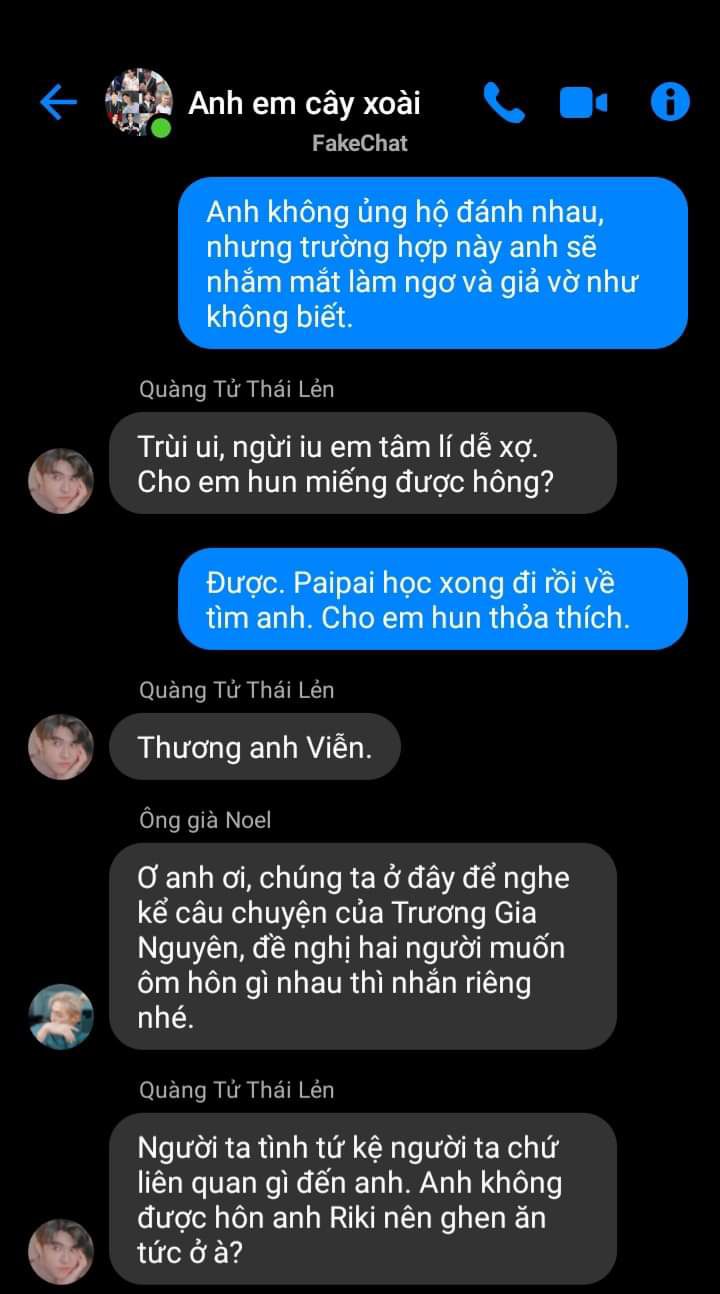View Ông già Noel's profile picture
720x1294 pixels.
(x=60, y=1016)
